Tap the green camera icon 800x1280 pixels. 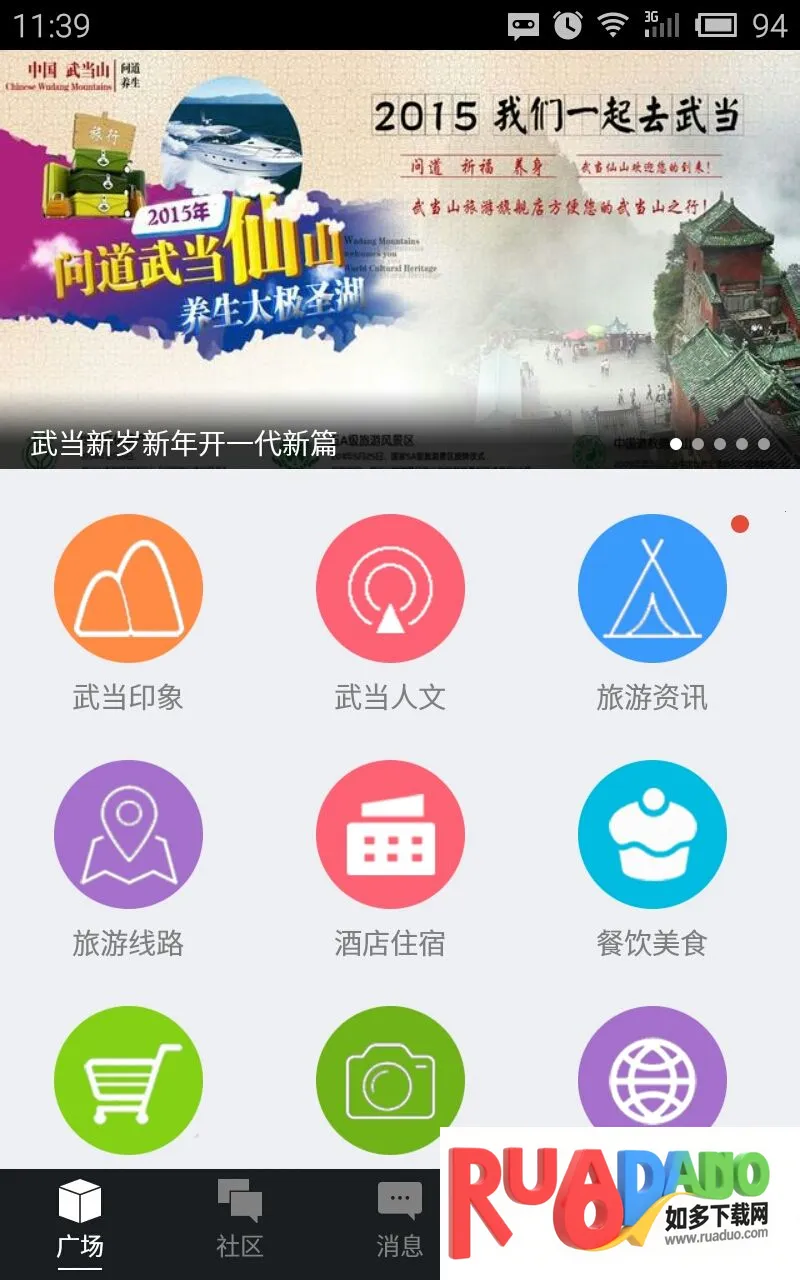click(x=390, y=1080)
